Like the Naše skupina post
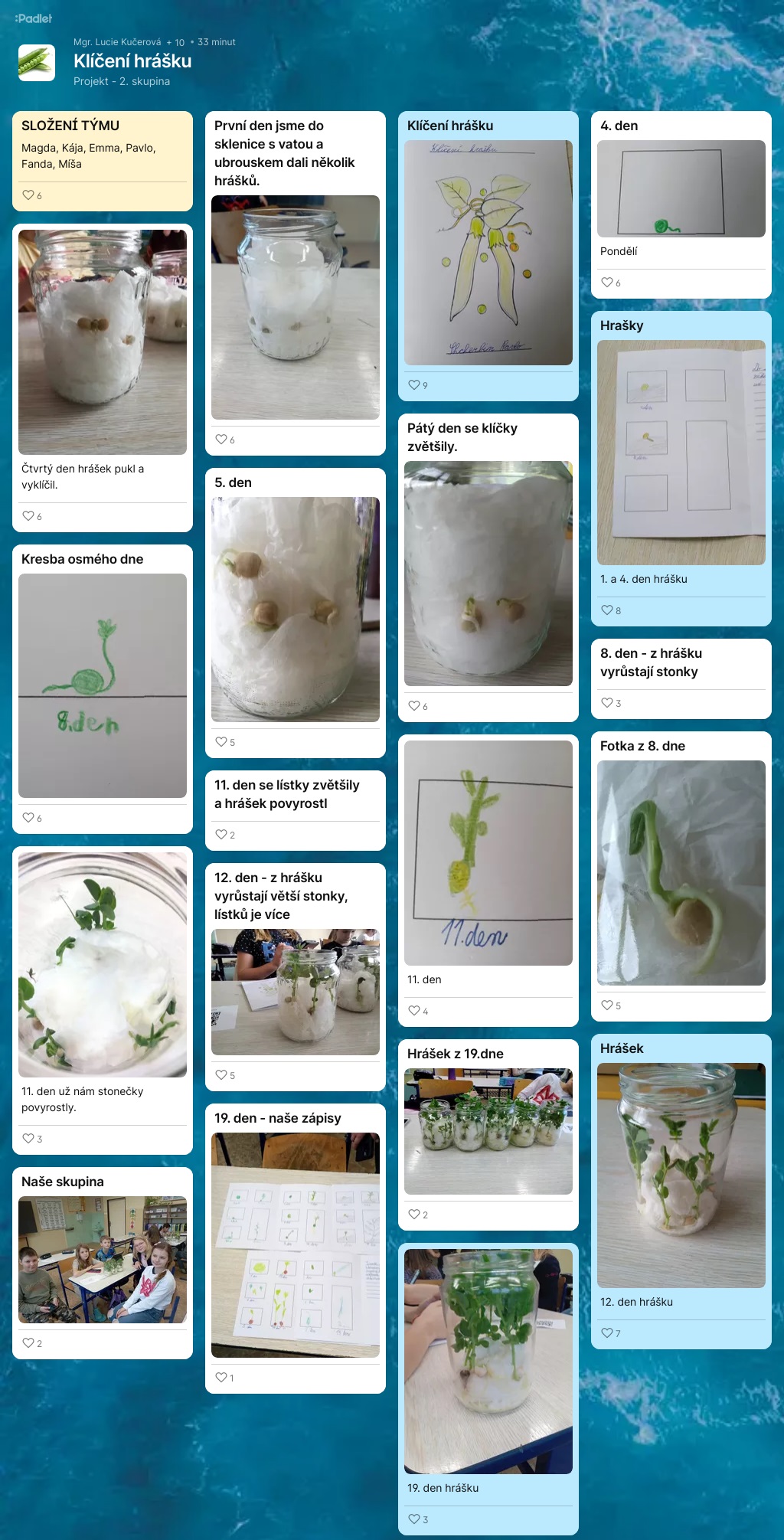This screenshot has width=784, height=1540. coord(28,1343)
